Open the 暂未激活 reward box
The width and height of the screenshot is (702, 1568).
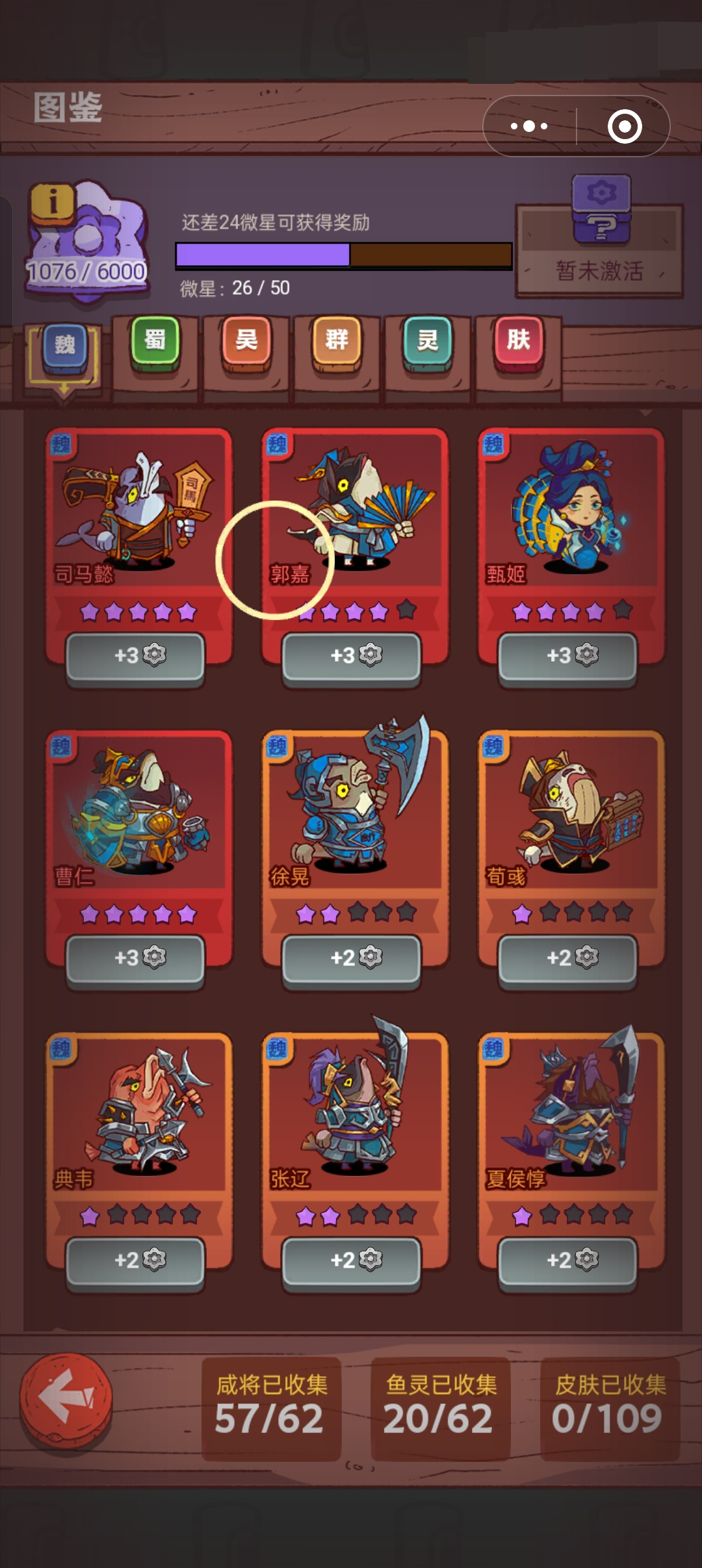(x=599, y=250)
